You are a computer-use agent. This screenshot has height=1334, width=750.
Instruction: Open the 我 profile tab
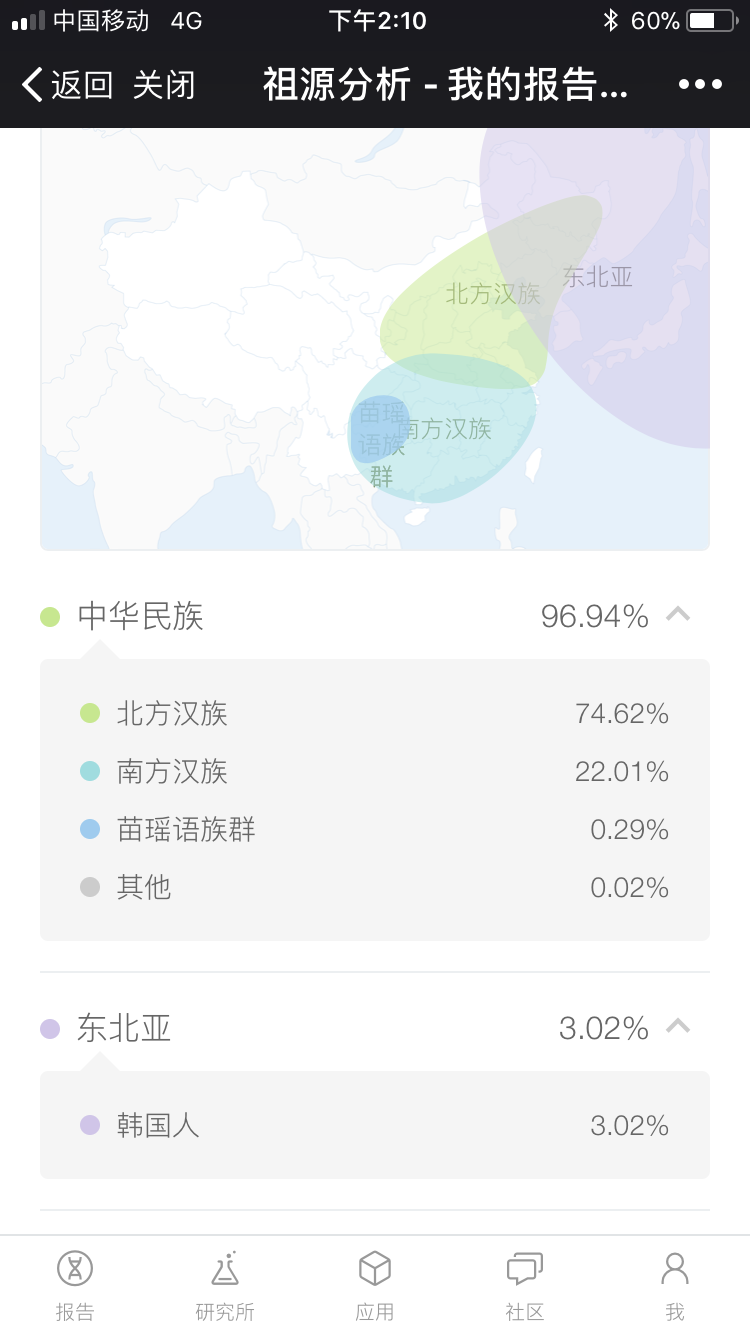[x=675, y=1286]
